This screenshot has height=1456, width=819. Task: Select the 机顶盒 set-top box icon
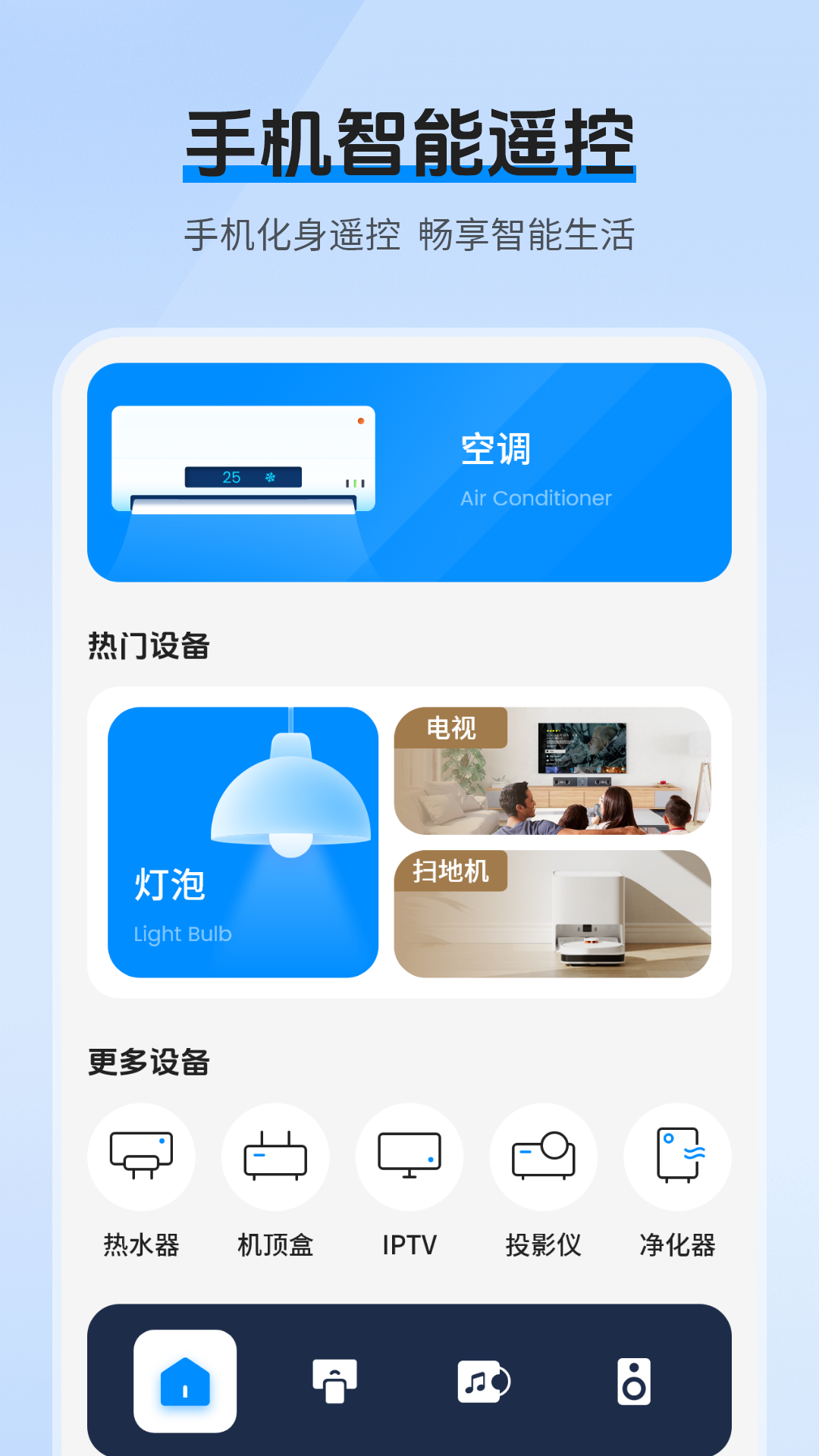[x=275, y=1156]
